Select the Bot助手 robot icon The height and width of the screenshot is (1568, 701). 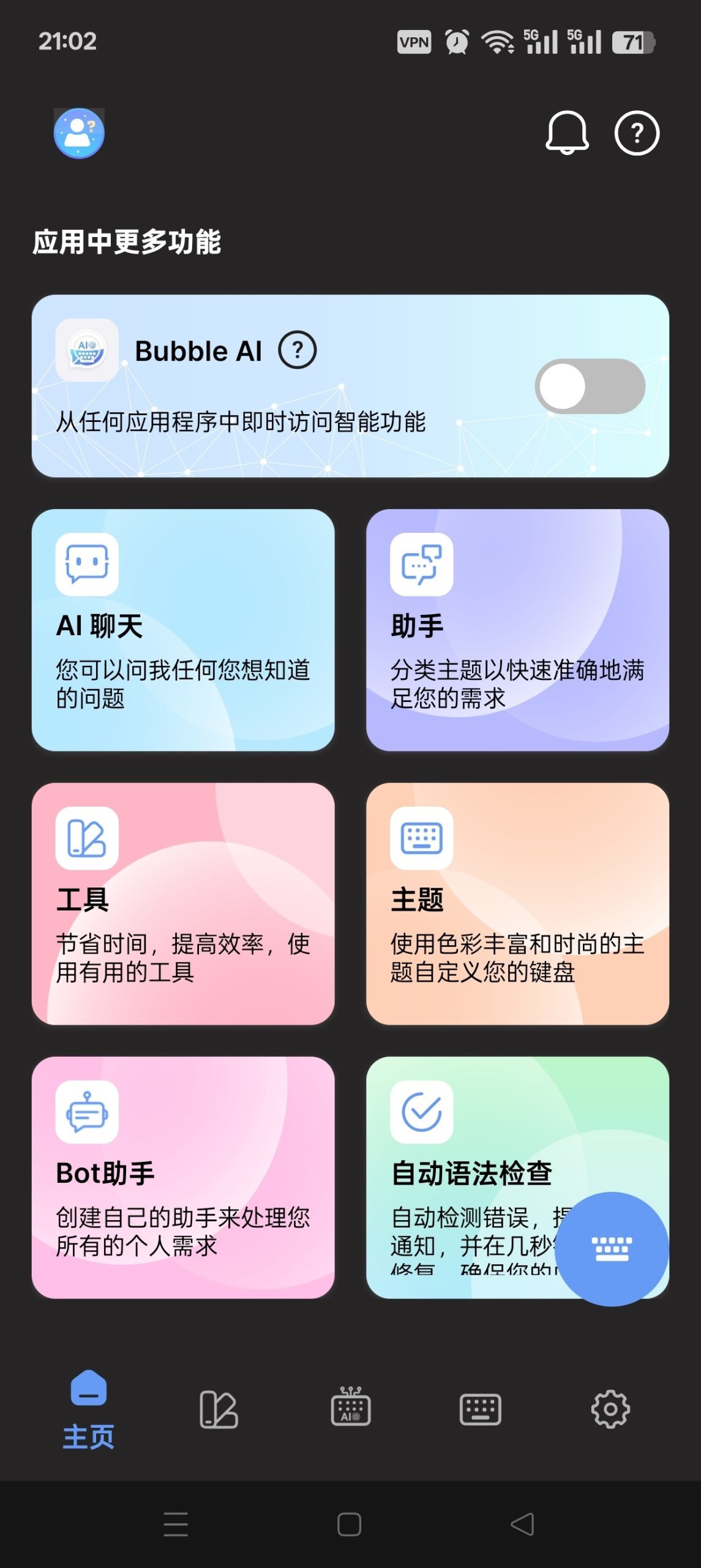[86, 1115]
